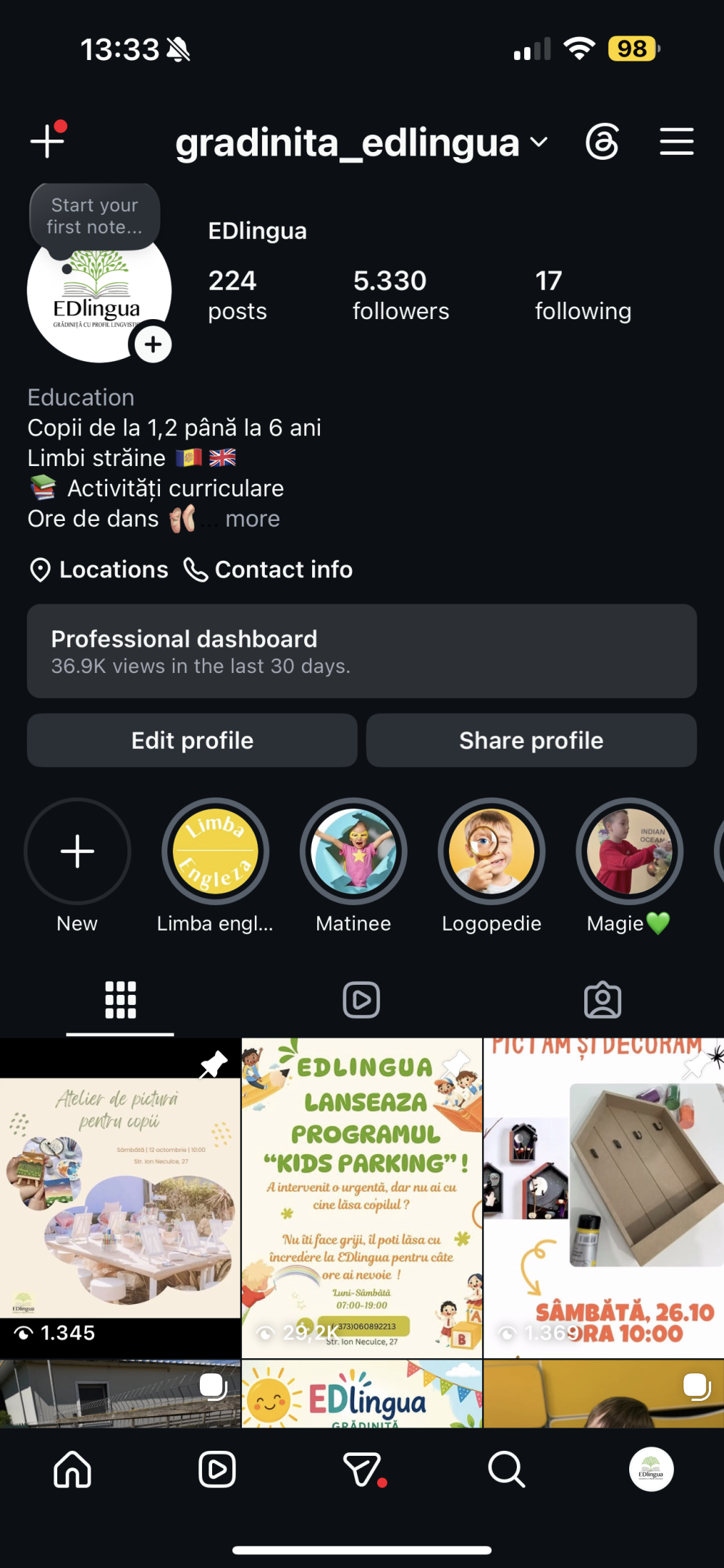The image size is (724, 1568).
Task: Switch to the Reels tab on profile
Action: click(361, 1000)
